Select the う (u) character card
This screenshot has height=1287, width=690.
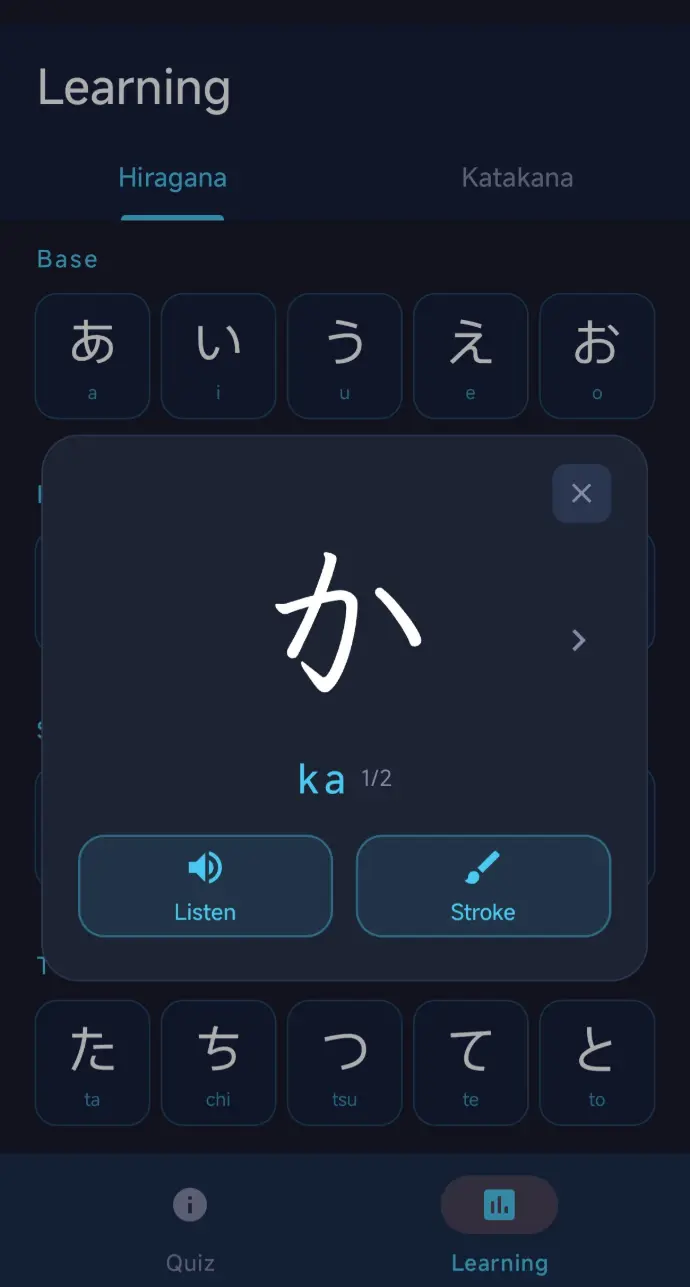[x=344, y=356]
